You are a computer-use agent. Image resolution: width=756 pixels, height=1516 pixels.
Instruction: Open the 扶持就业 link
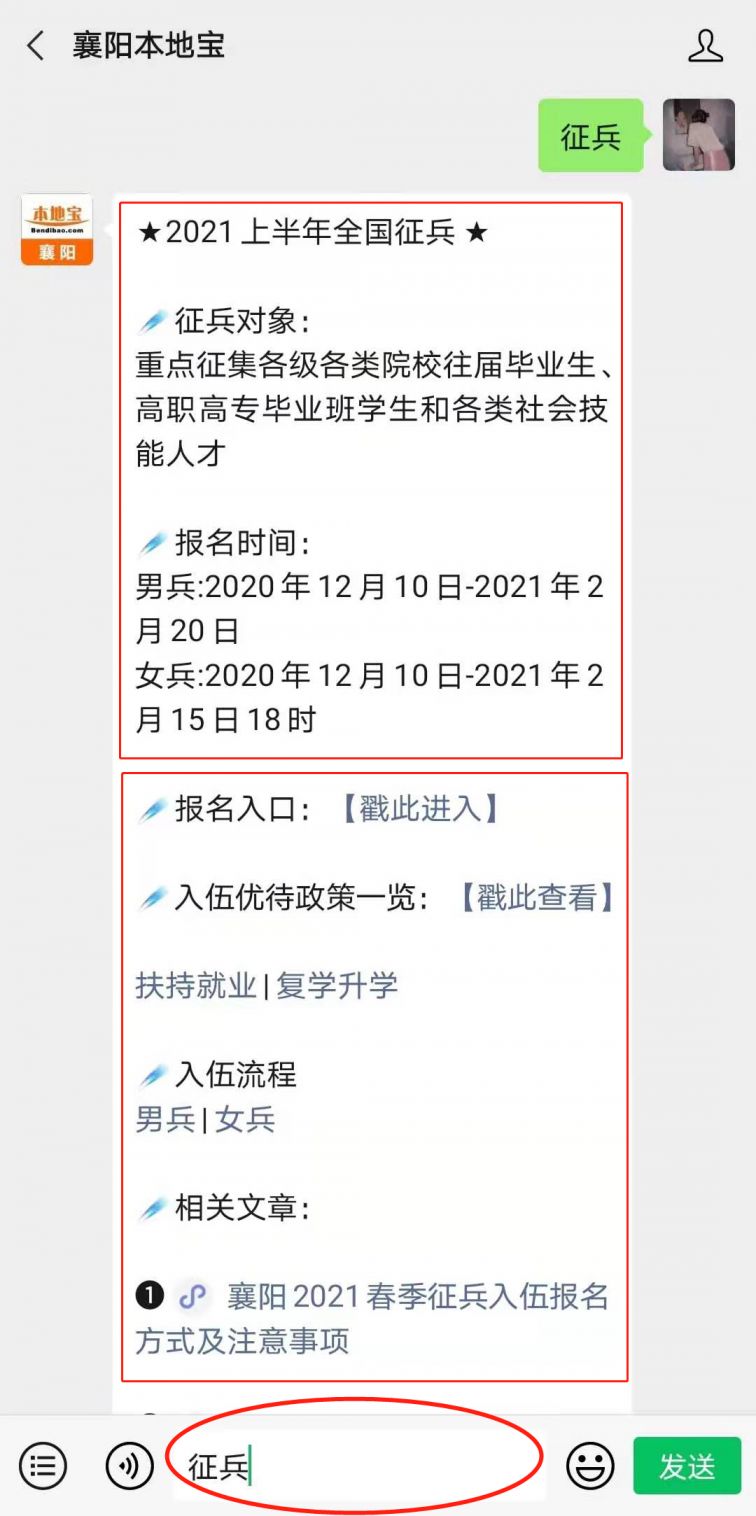click(x=196, y=985)
